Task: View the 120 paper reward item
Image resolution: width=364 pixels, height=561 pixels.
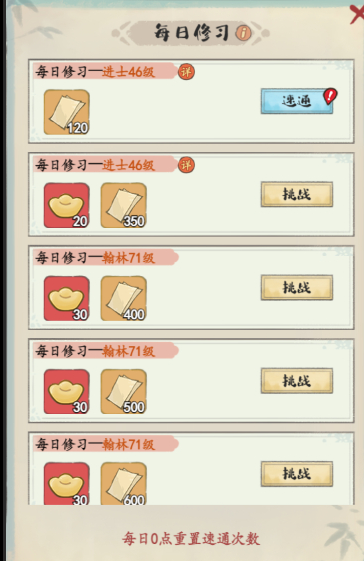Action: coord(67,112)
